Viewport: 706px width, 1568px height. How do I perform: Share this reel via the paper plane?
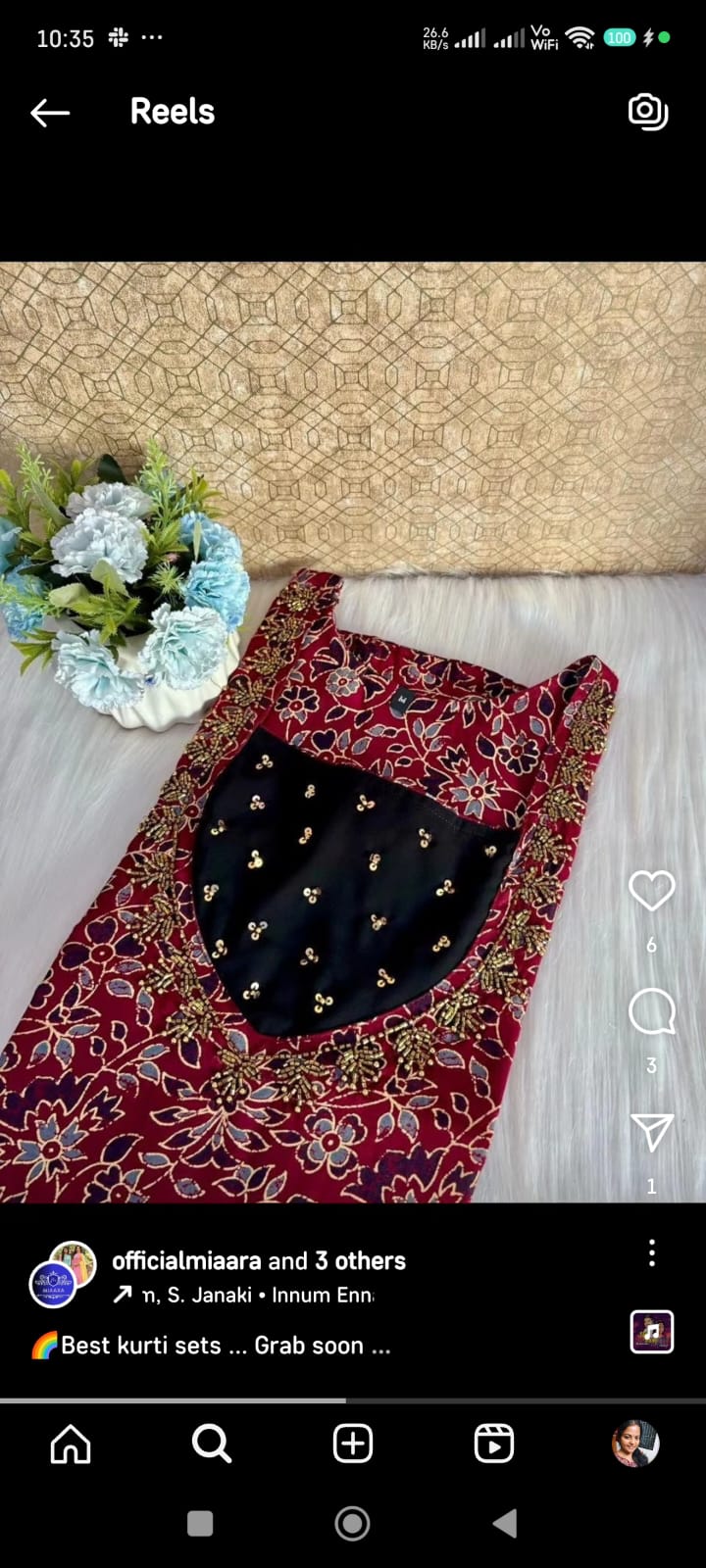click(x=651, y=1133)
